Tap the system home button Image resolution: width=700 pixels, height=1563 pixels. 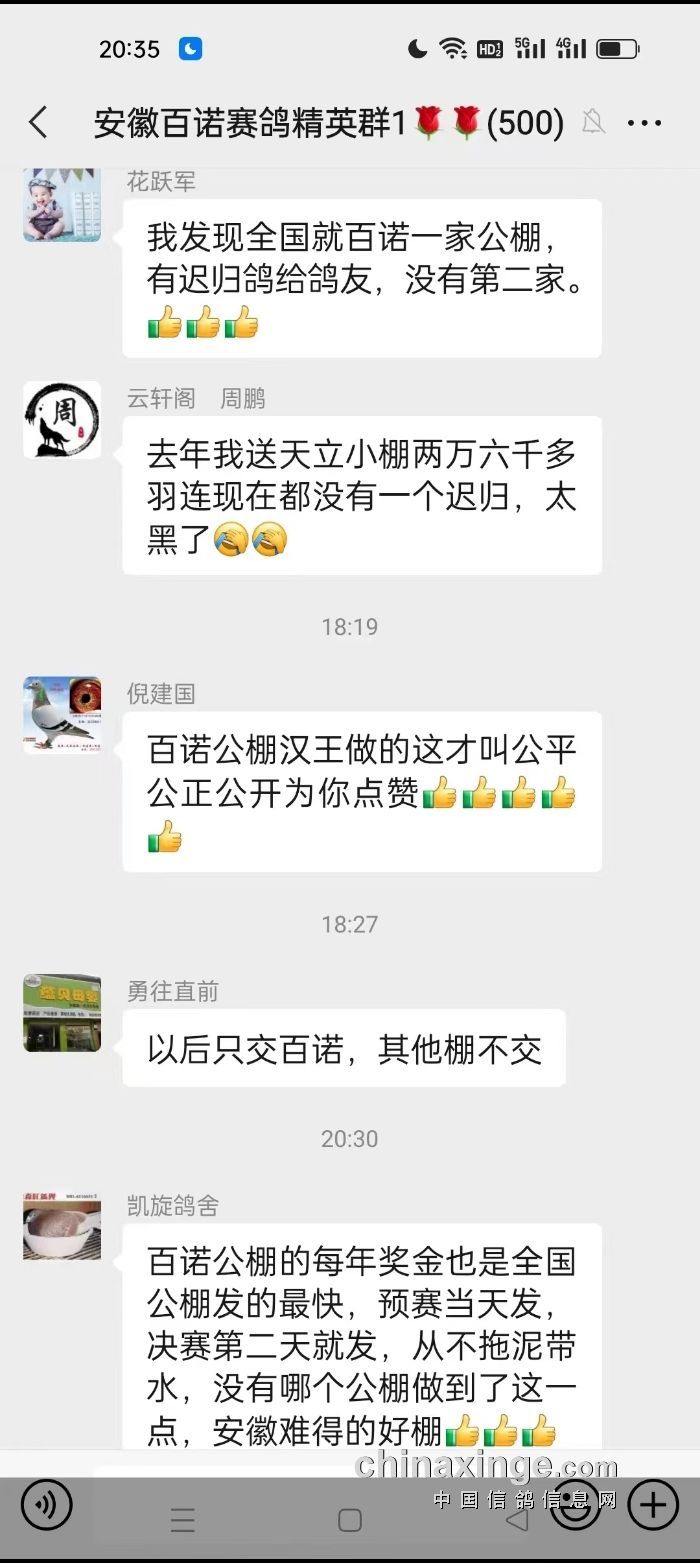349,1520
